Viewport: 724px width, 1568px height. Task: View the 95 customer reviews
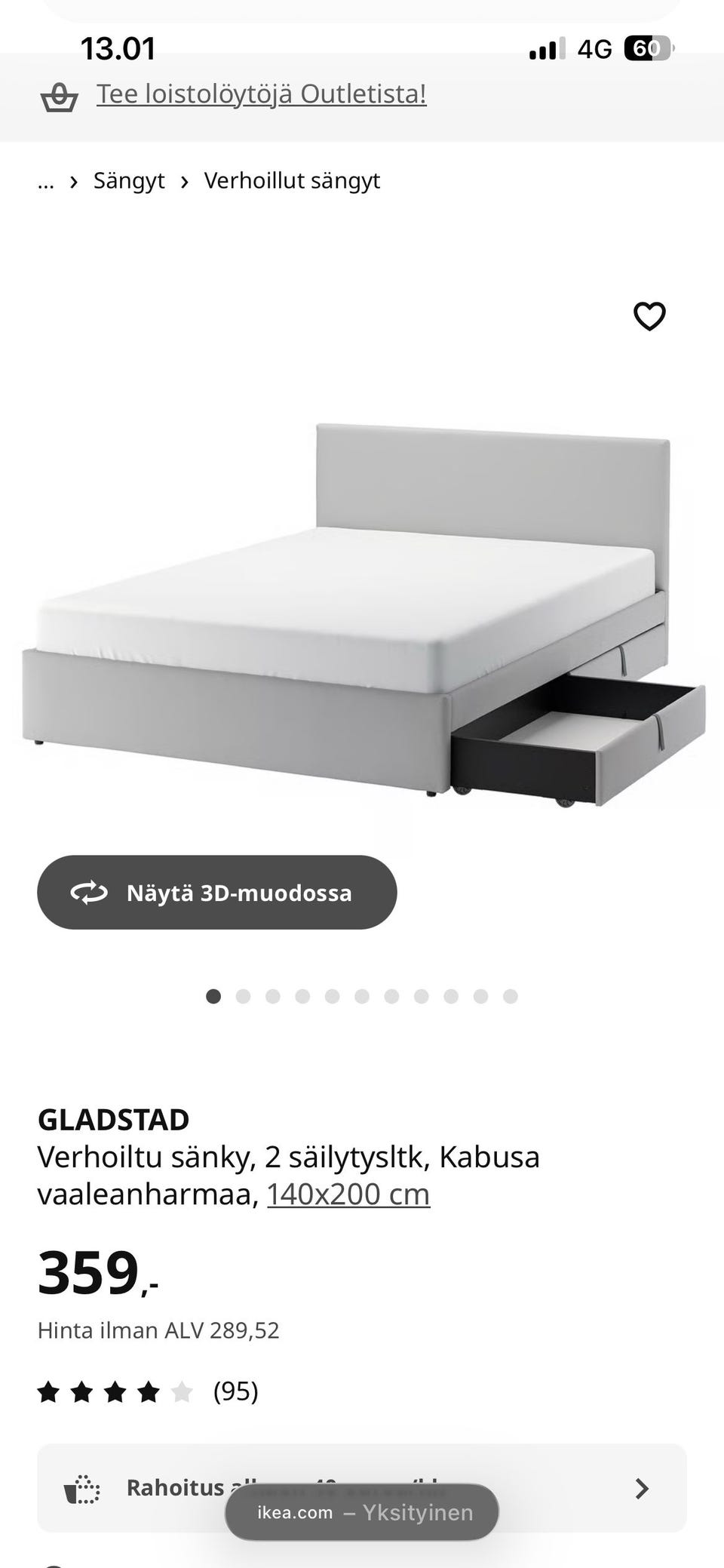[x=235, y=1392]
